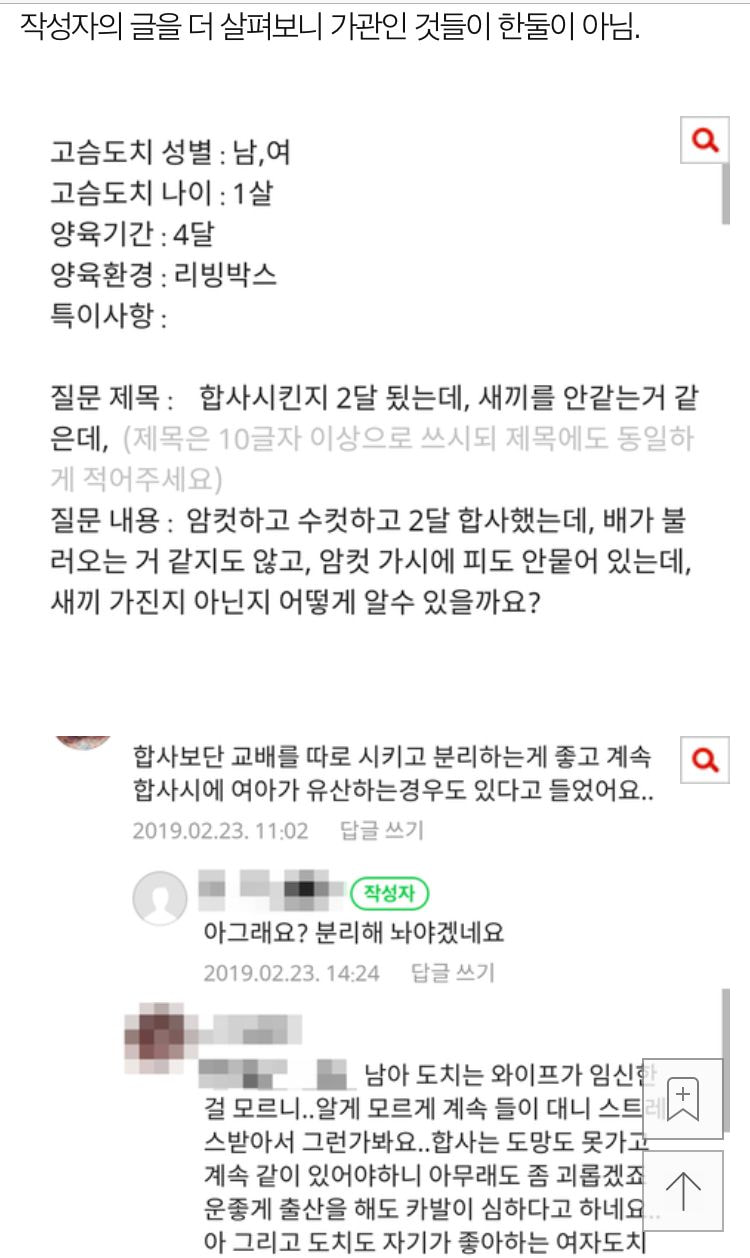The width and height of the screenshot is (750, 1258).
Task: Tap the magnifier on the comment thread image
Action: click(x=705, y=760)
